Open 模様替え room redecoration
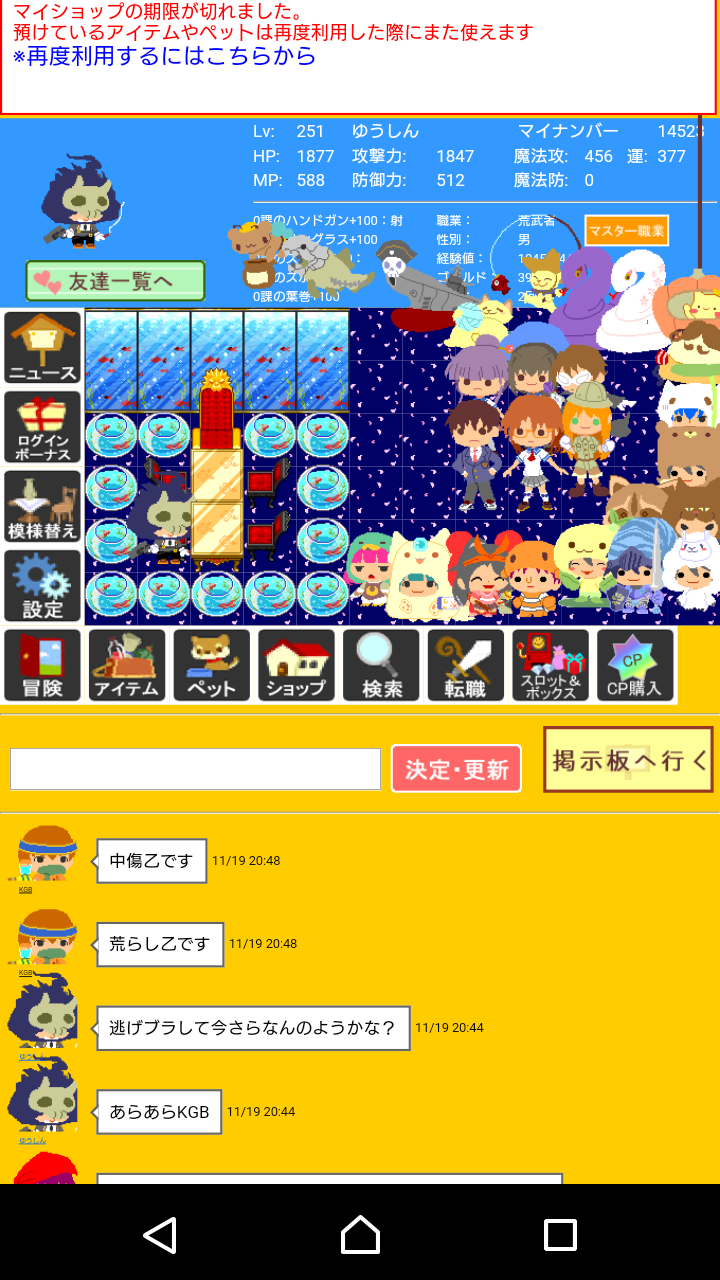The width and height of the screenshot is (720, 1280). tap(42, 507)
